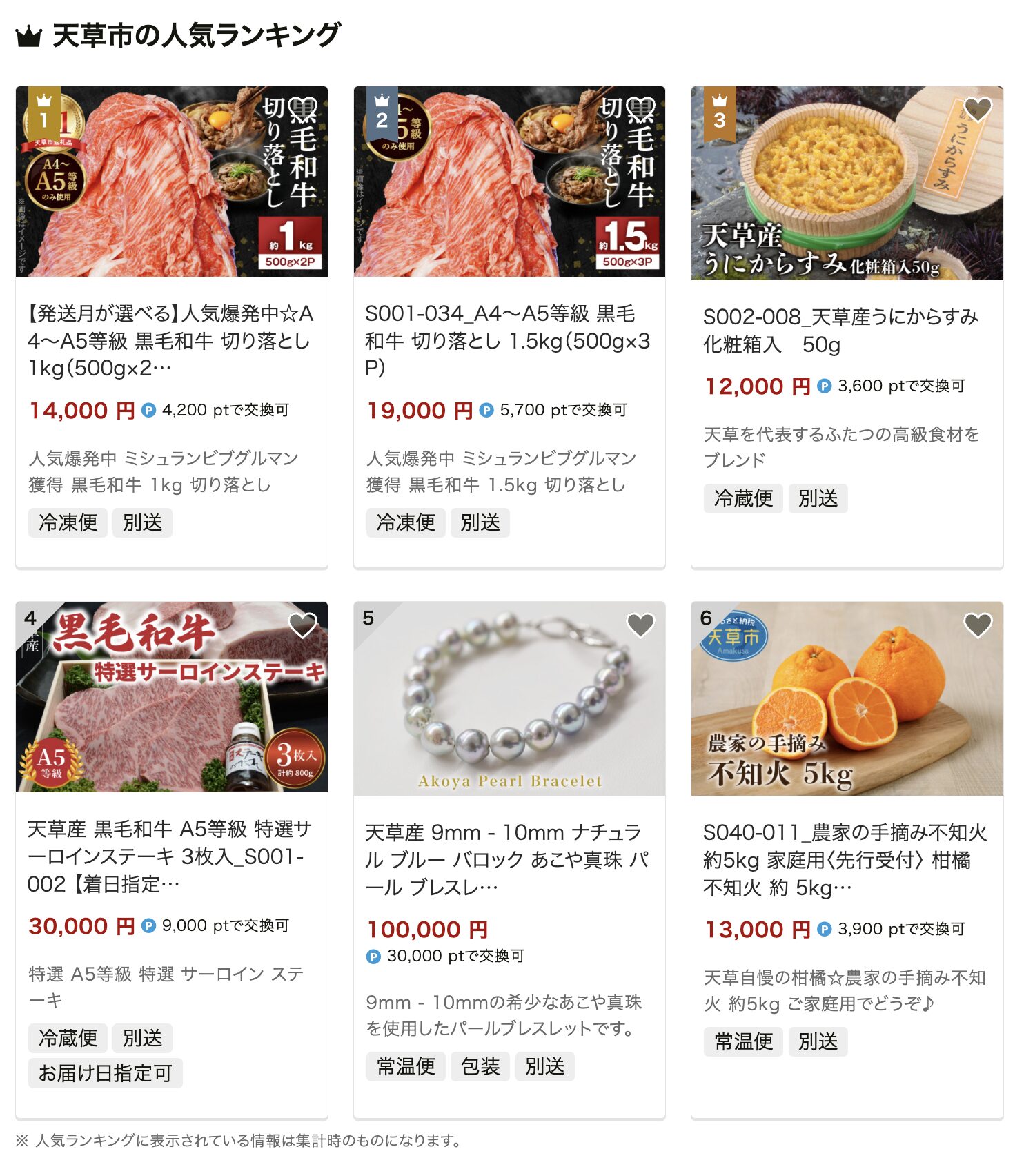Add 天草産うにからすみ to favorites

click(x=978, y=109)
